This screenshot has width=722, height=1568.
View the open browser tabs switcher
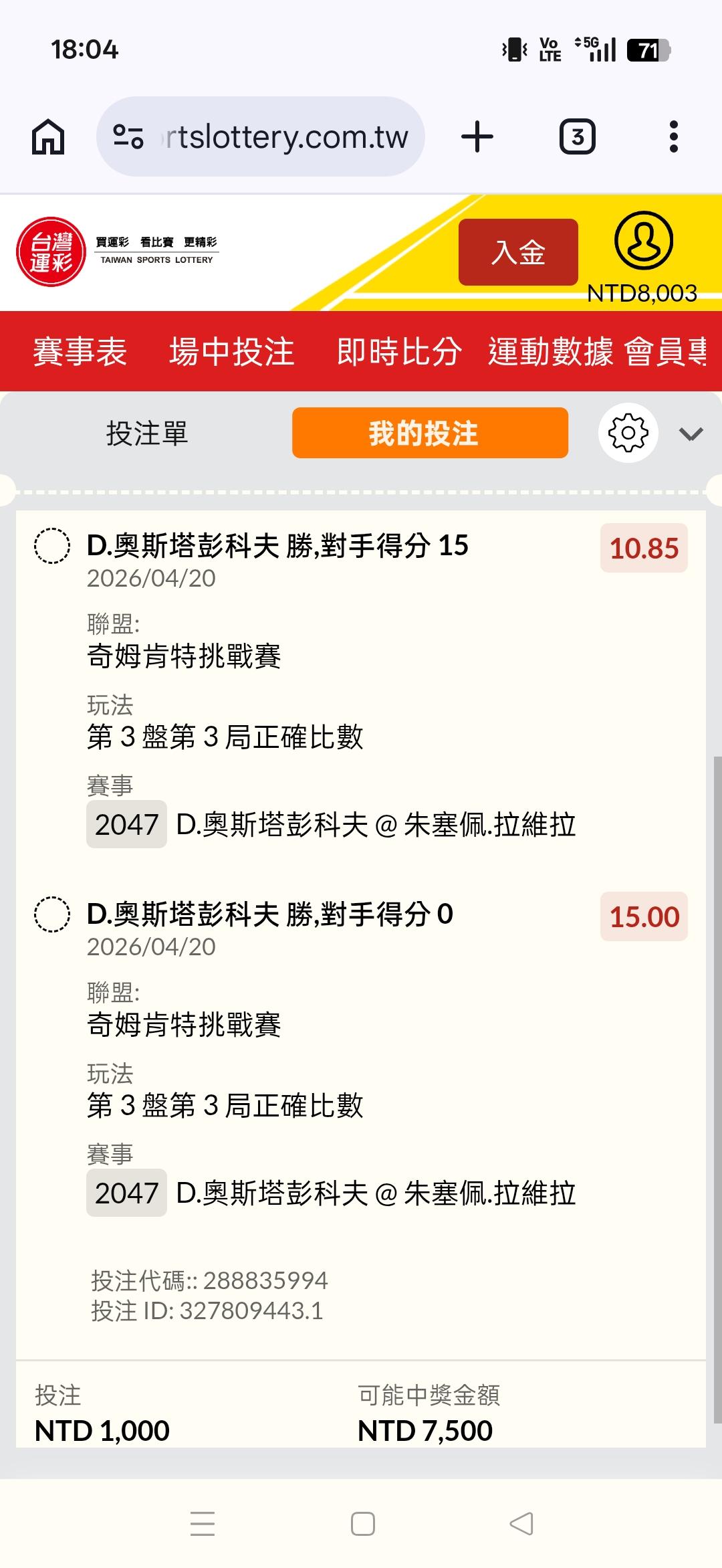click(577, 137)
